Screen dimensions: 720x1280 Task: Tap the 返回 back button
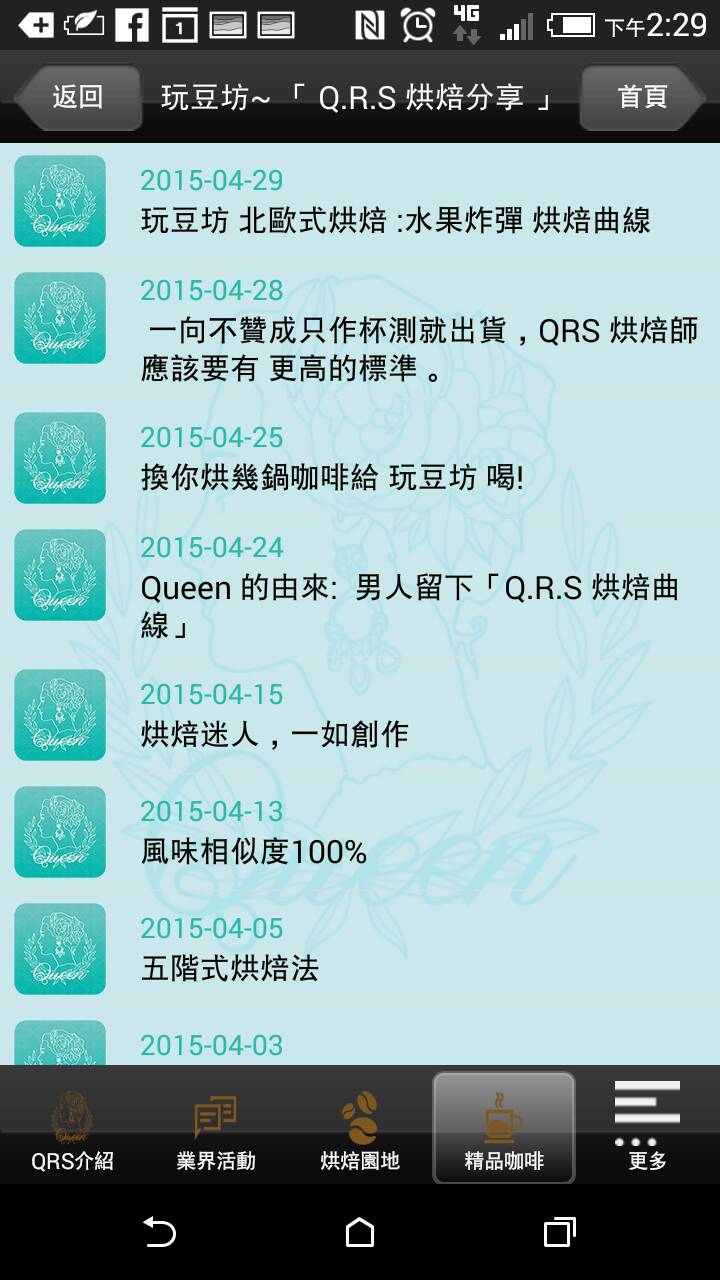tap(78, 97)
